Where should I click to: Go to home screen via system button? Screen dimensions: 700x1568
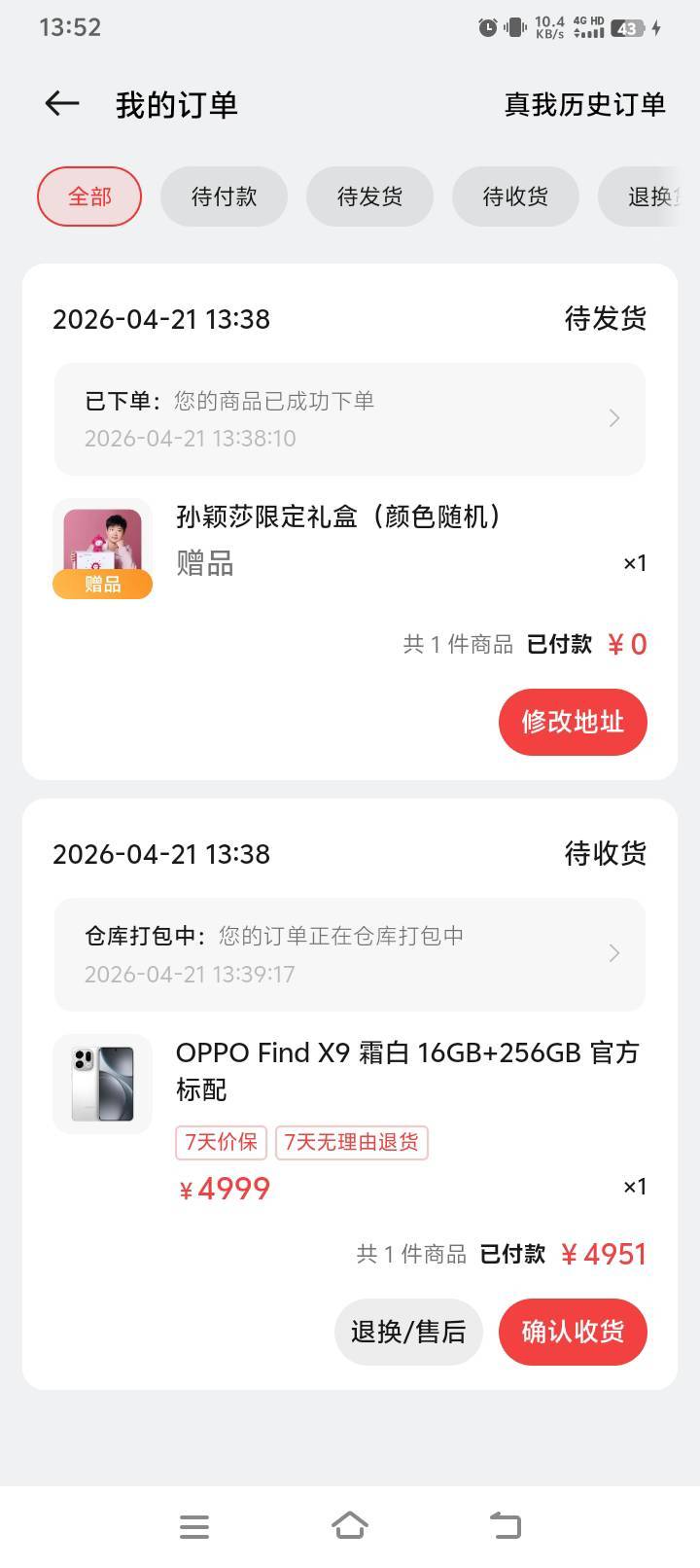(x=350, y=1526)
